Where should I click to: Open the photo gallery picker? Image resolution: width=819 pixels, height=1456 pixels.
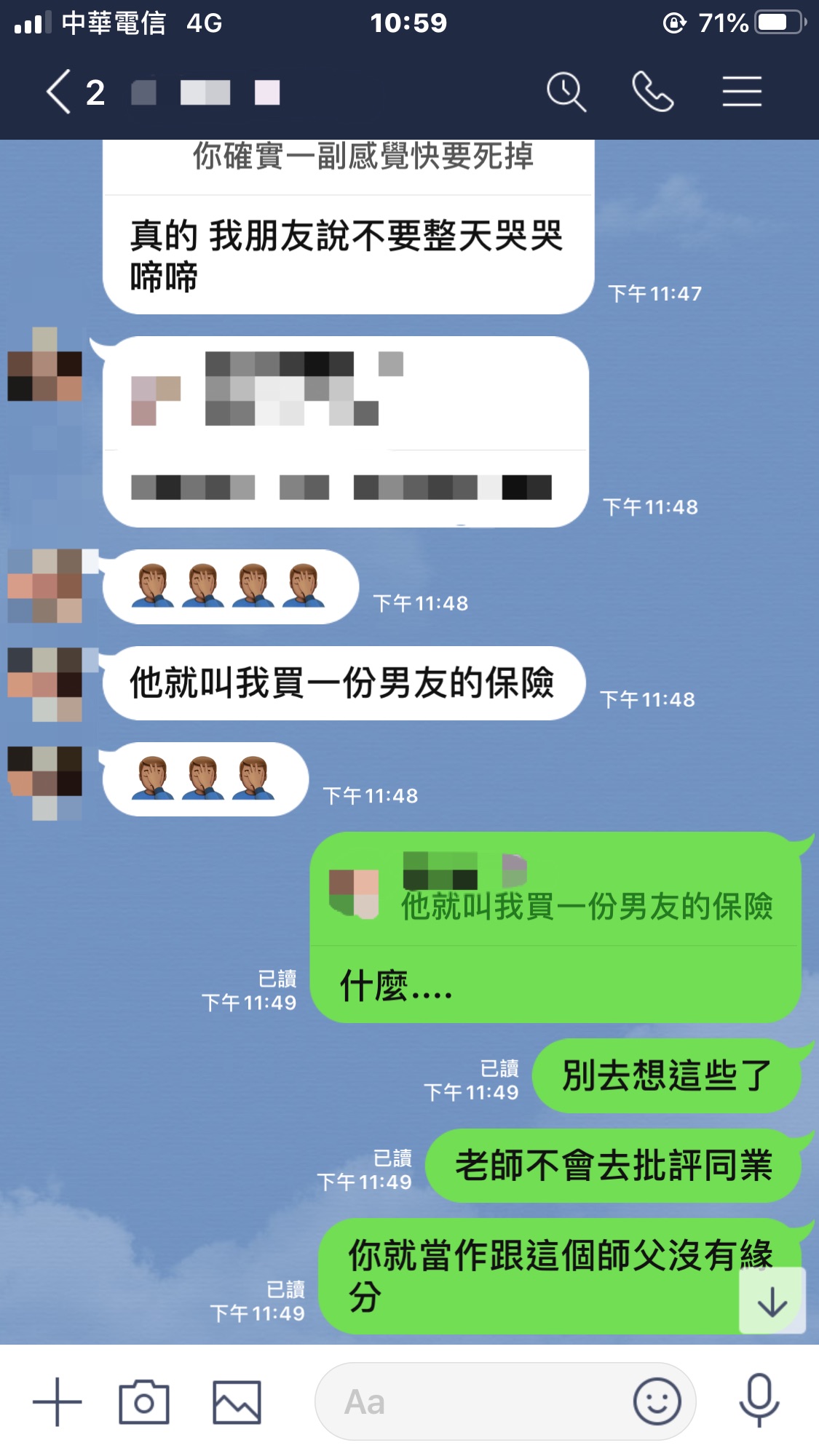[237, 1401]
